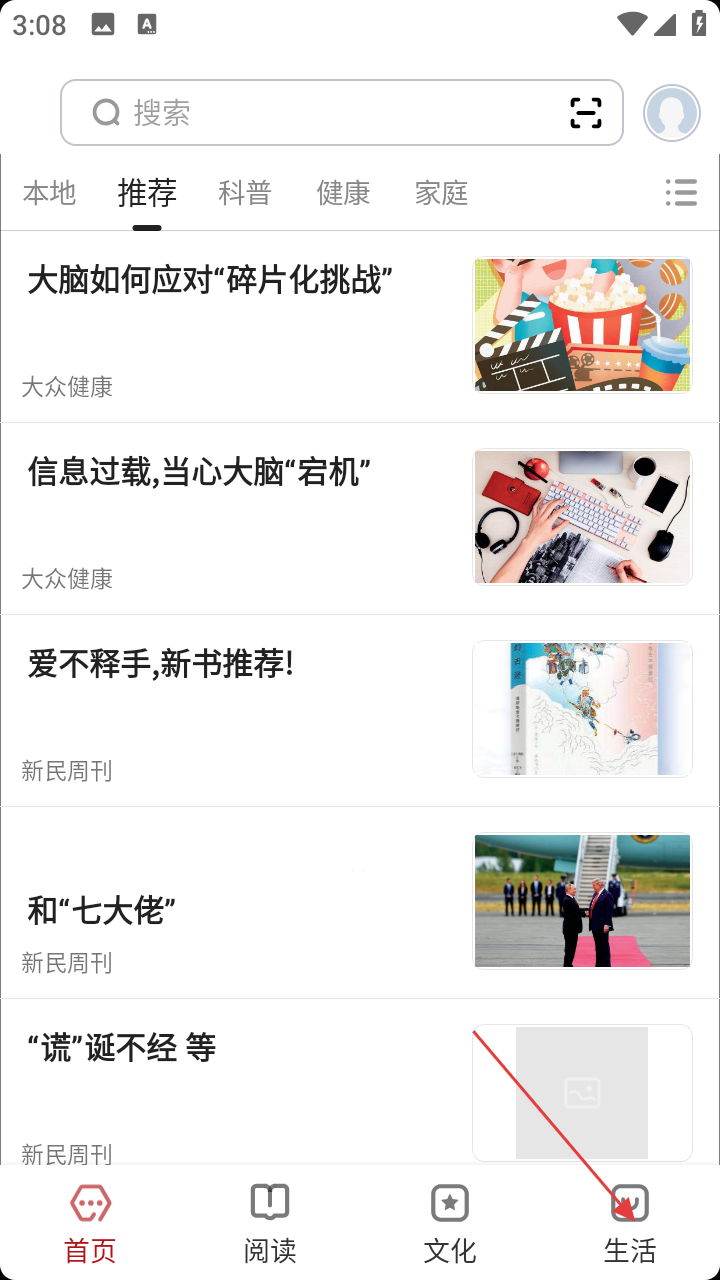Switch to the 家庭 tab
The image size is (720, 1280).
(x=441, y=192)
